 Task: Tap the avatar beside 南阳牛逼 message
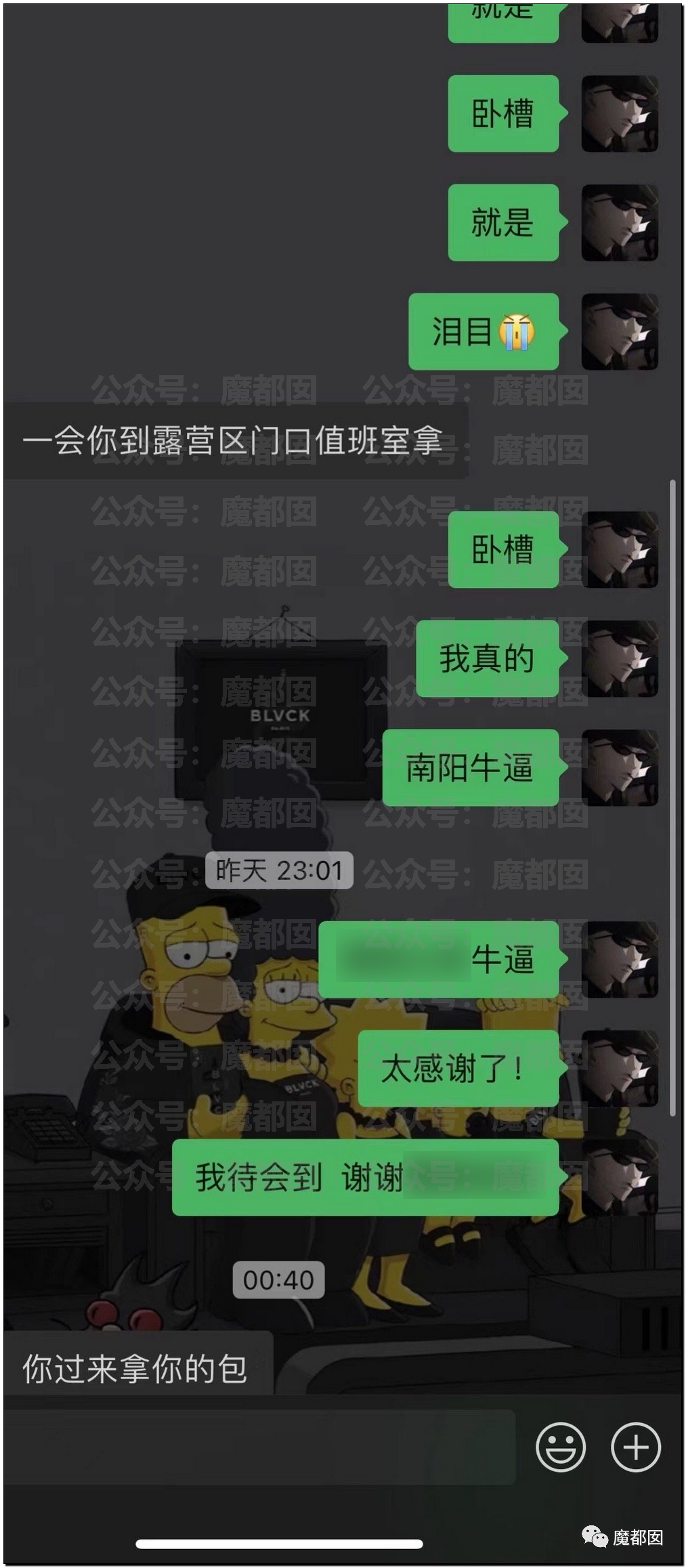click(x=619, y=767)
